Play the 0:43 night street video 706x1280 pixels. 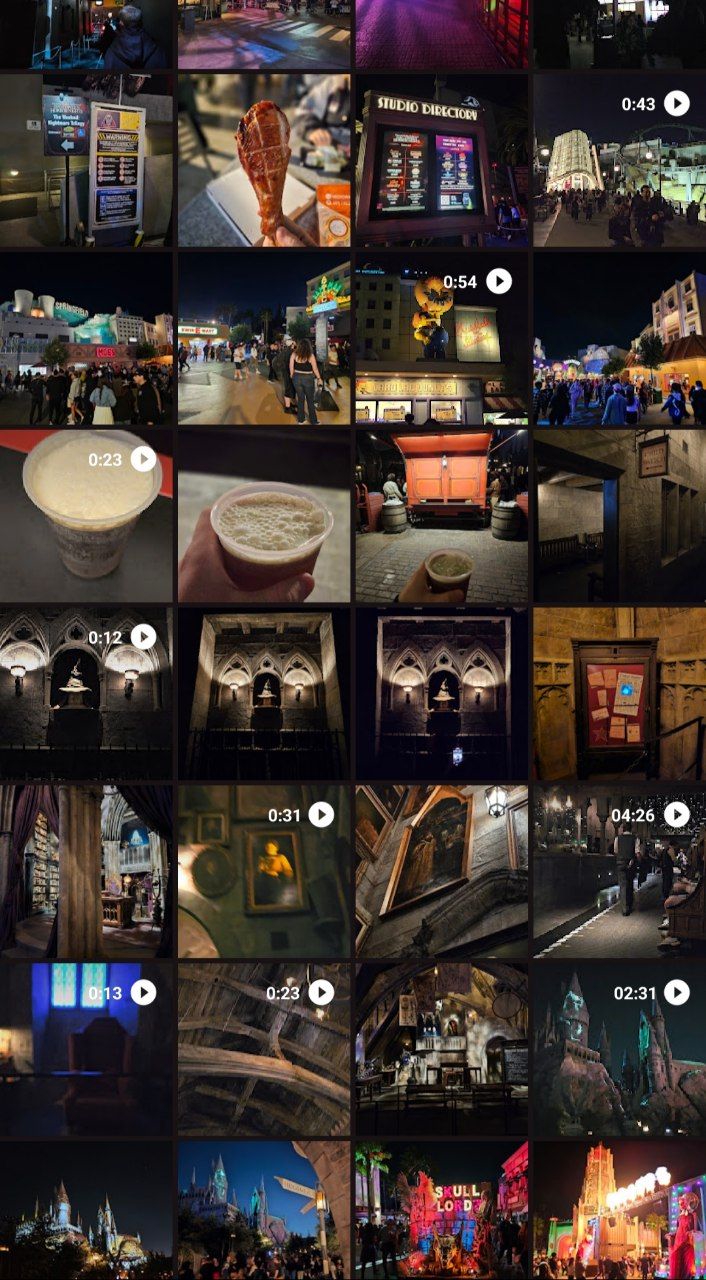[x=619, y=160]
